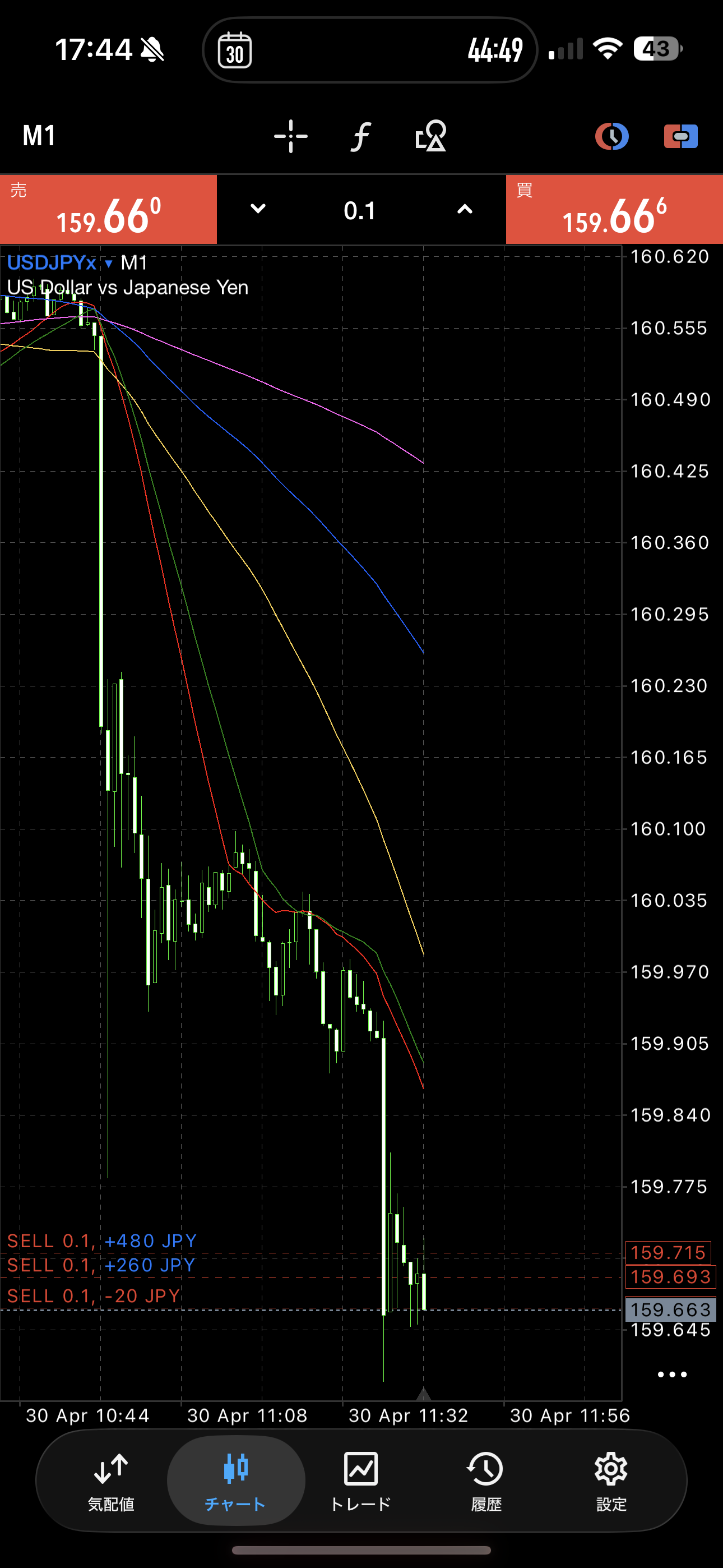Buy at 159.666

point(614,210)
